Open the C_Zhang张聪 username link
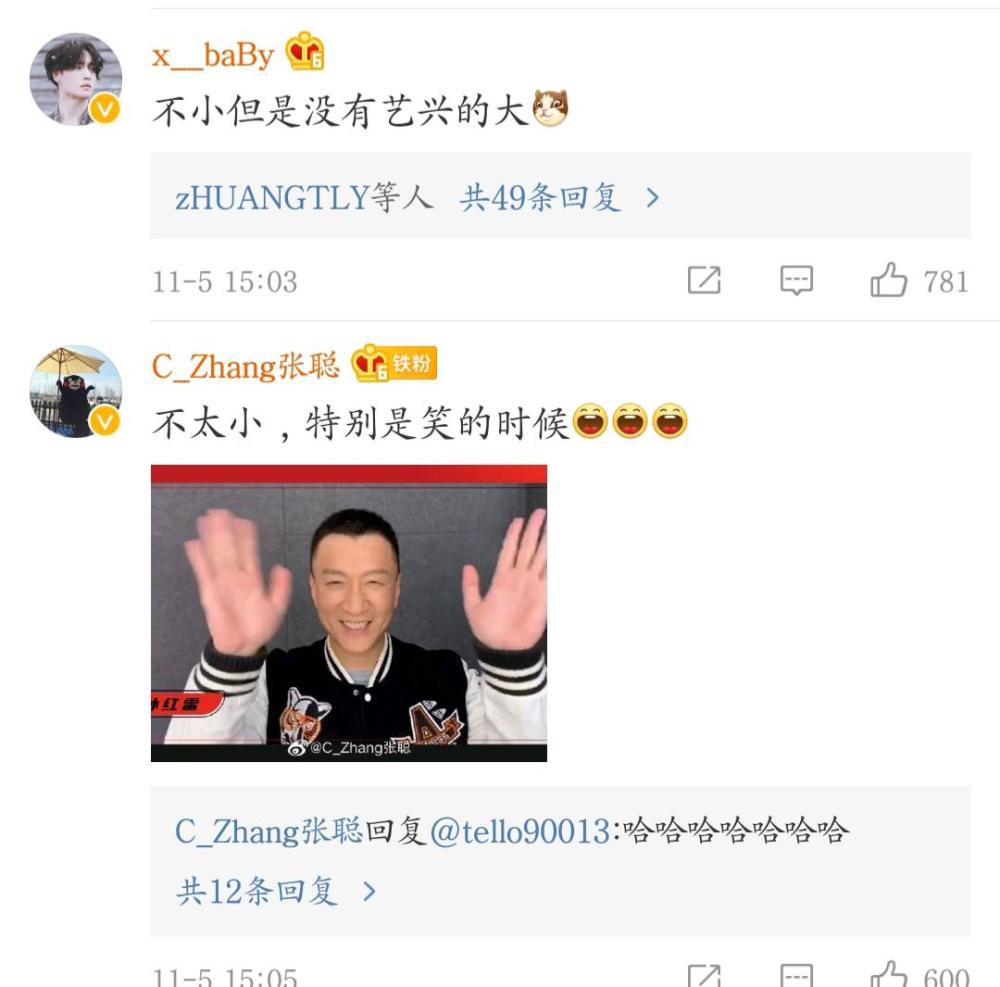This screenshot has height=987, width=1000. pyautogui.click(x=245, y=366)
